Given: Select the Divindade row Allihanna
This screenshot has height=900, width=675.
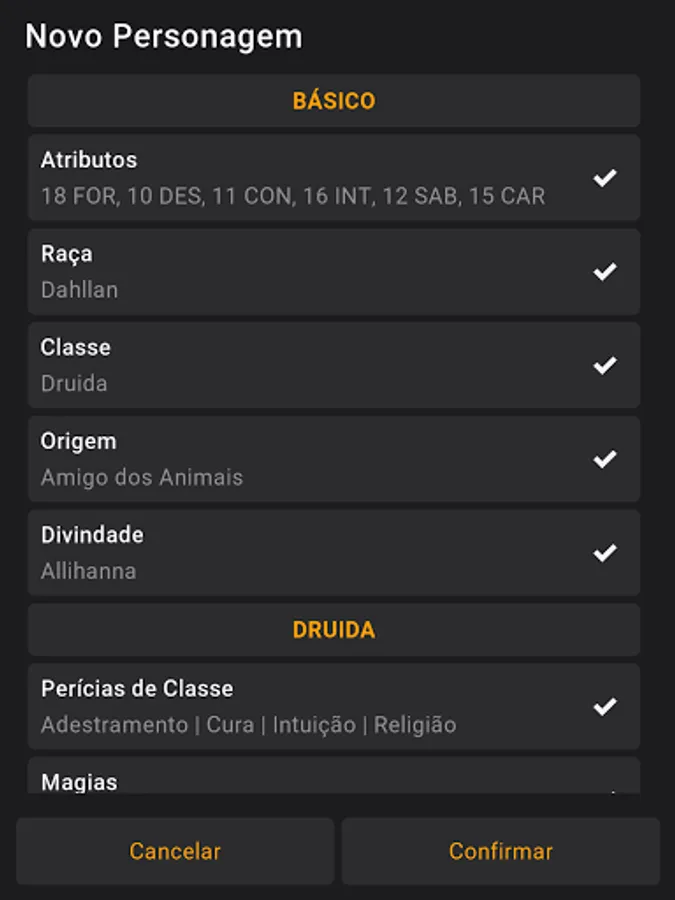Looking at the screenshot, I should tap(333, 553).
